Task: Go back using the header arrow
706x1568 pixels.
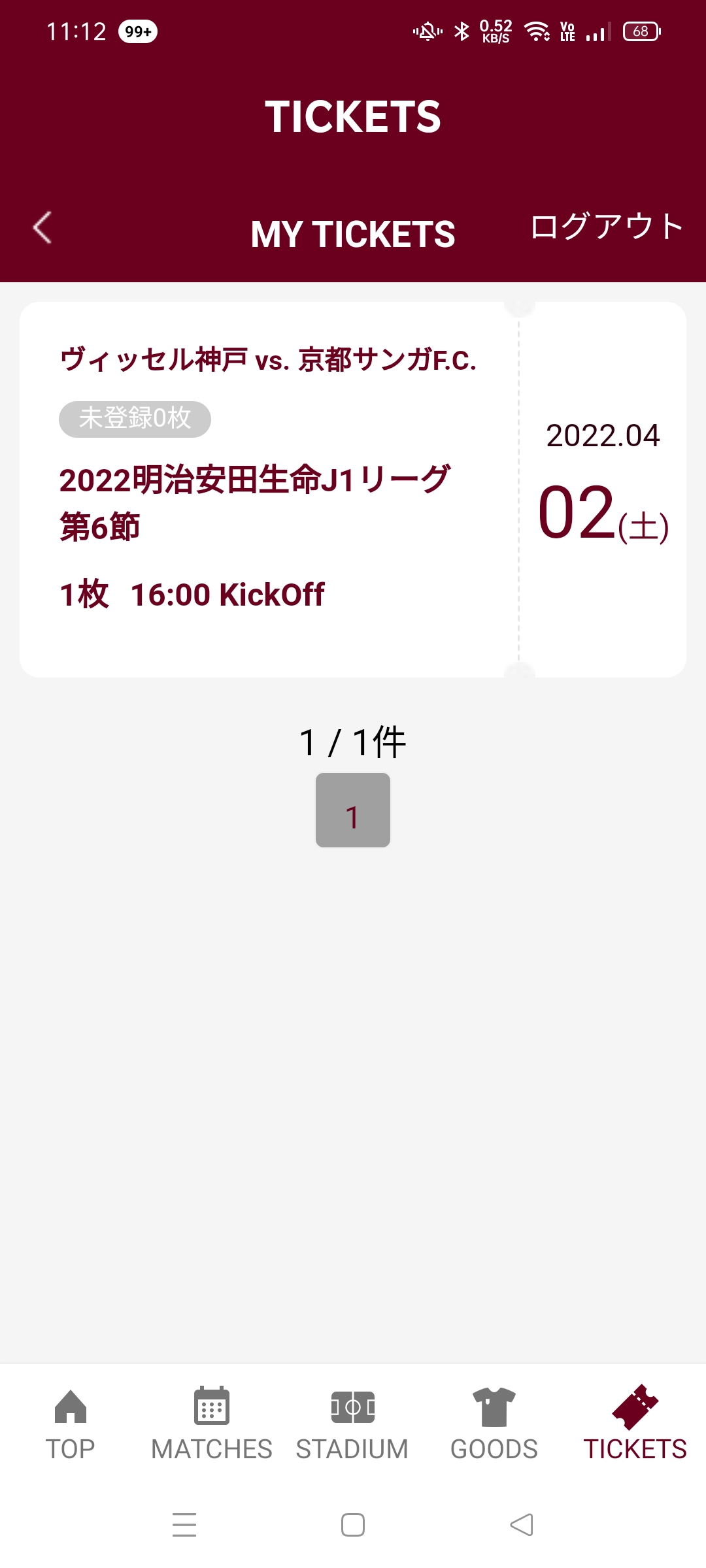Action: [42, 228]
